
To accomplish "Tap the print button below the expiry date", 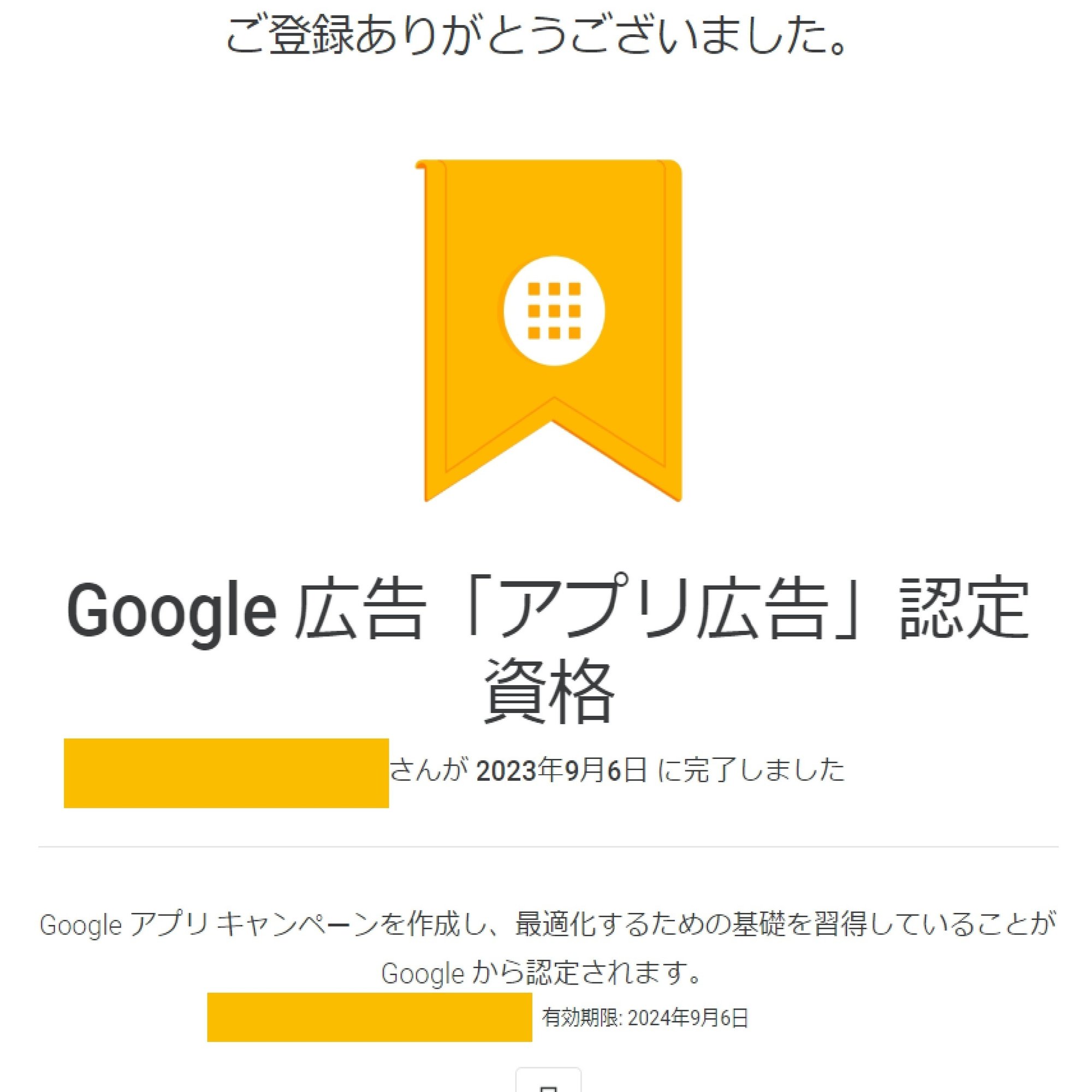I will 548,1082.
